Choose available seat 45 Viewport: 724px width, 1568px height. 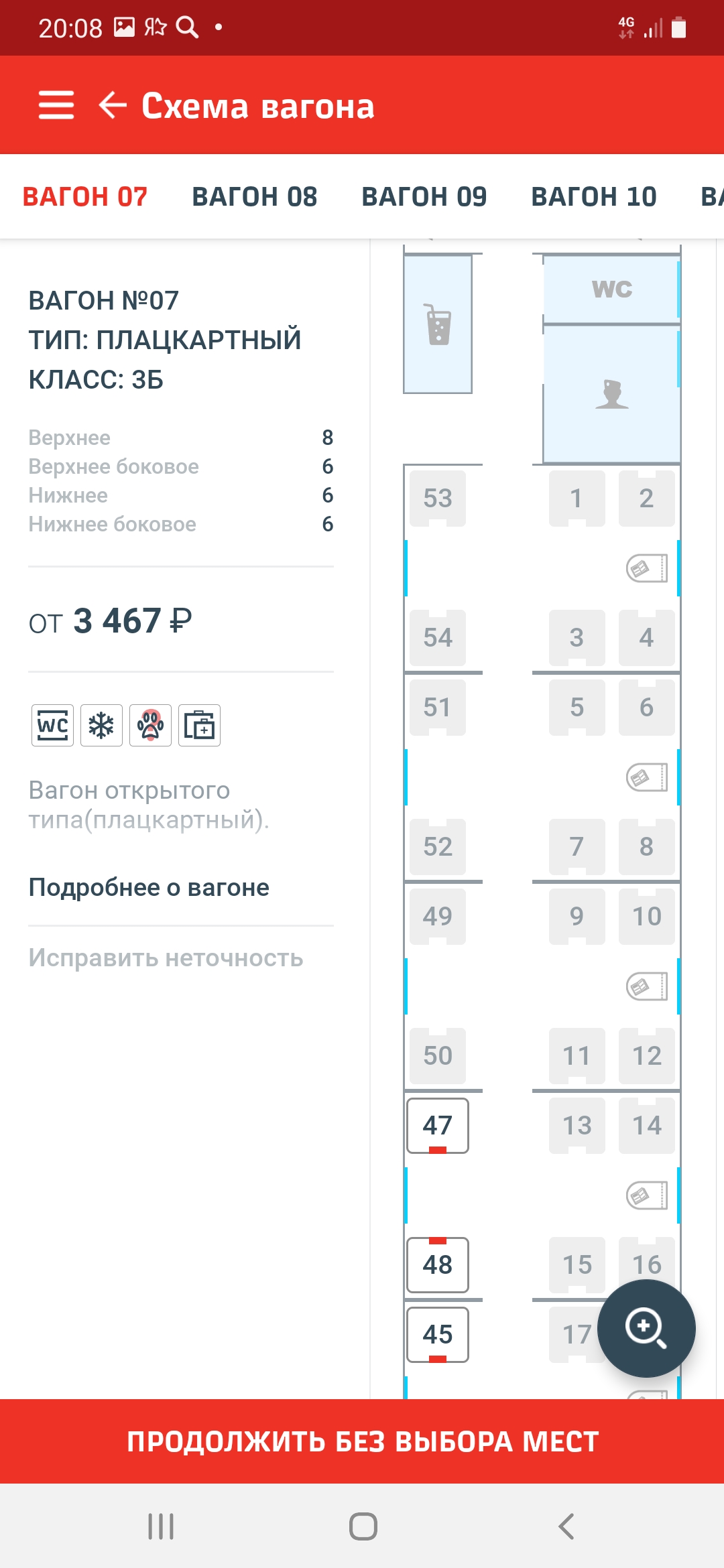click(x=437, y=1335)
